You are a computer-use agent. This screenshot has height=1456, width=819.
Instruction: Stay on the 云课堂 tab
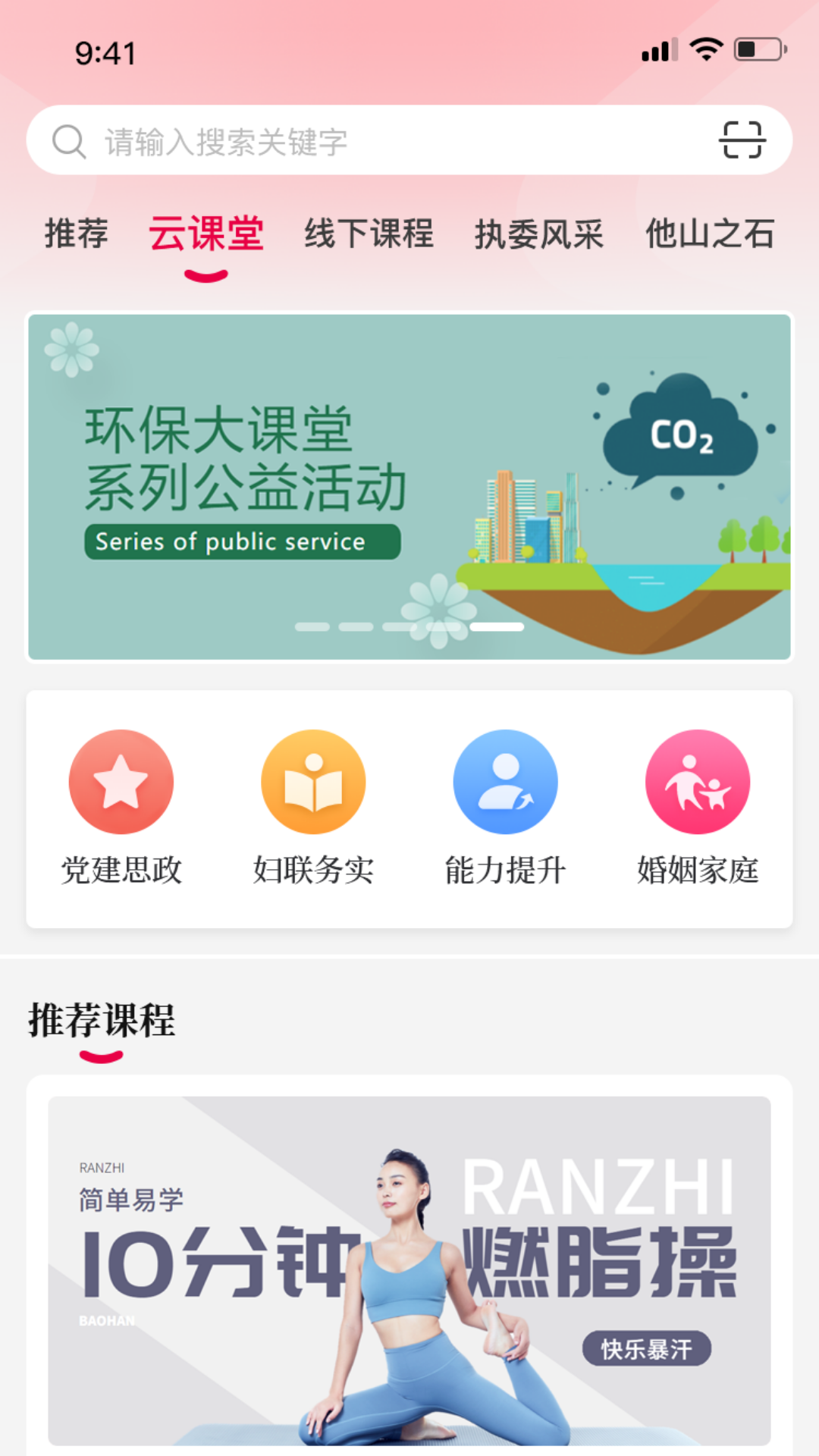coord(207,235)
